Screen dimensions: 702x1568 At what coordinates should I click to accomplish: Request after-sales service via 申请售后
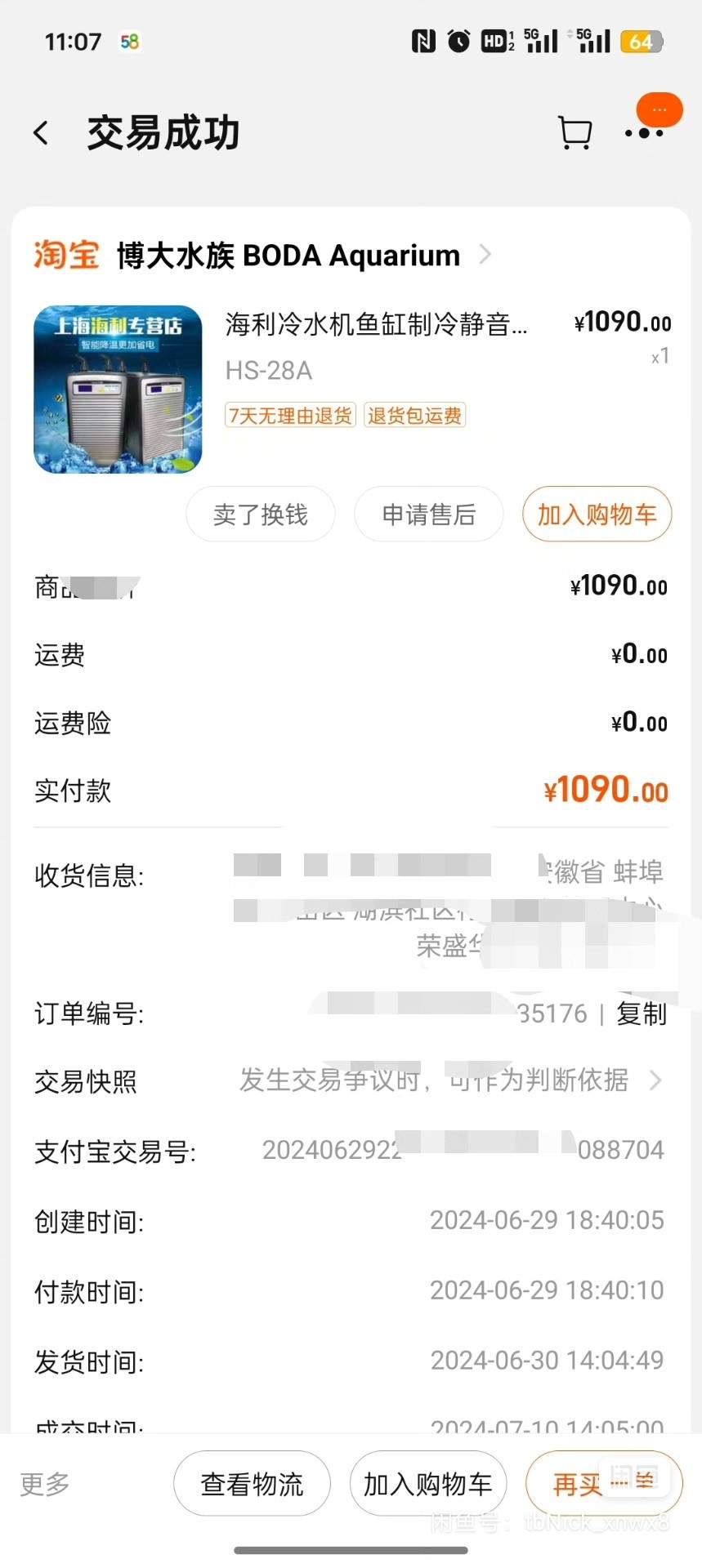(428, 514)
